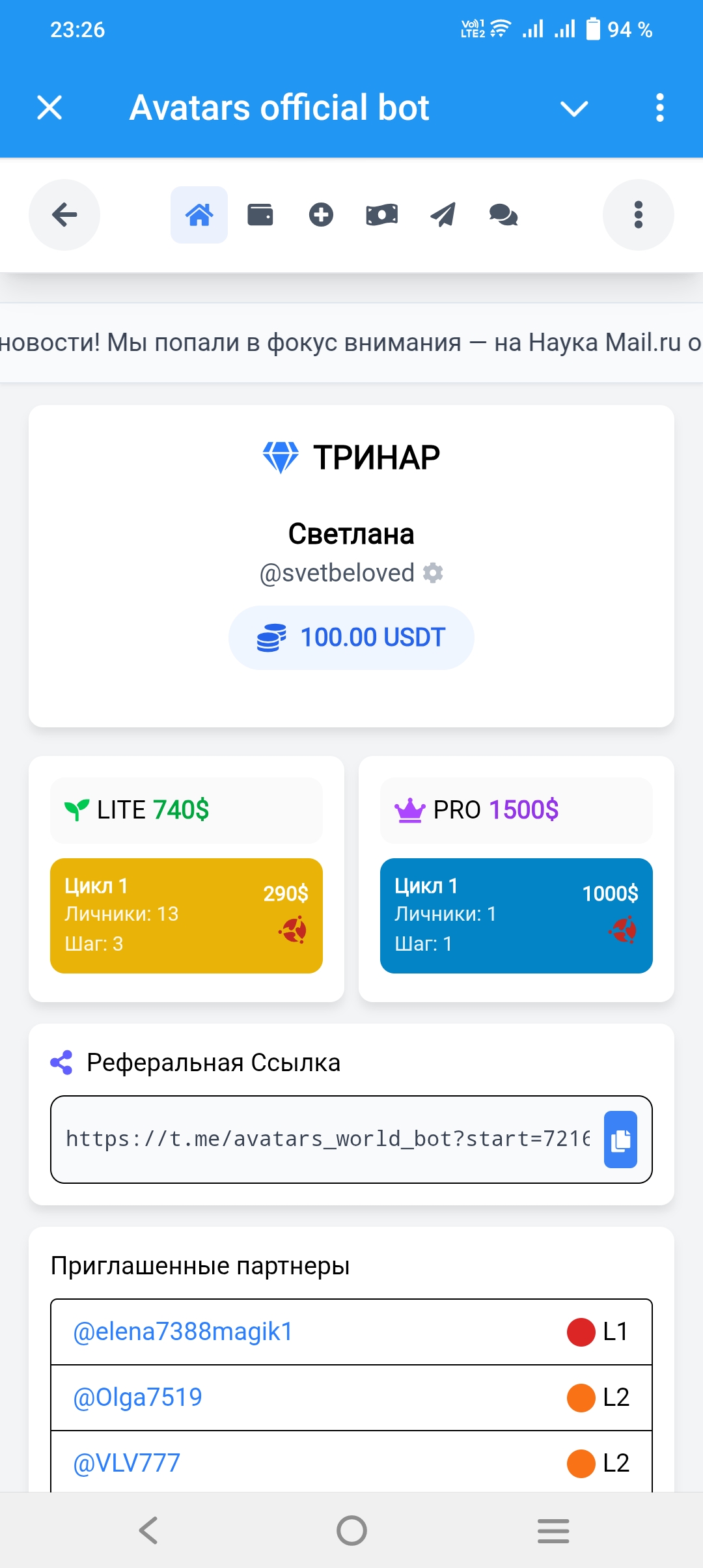Screen dimensions: 703x1568
Task: Open partner @elena7388magik1
Action: point(183,1332)
